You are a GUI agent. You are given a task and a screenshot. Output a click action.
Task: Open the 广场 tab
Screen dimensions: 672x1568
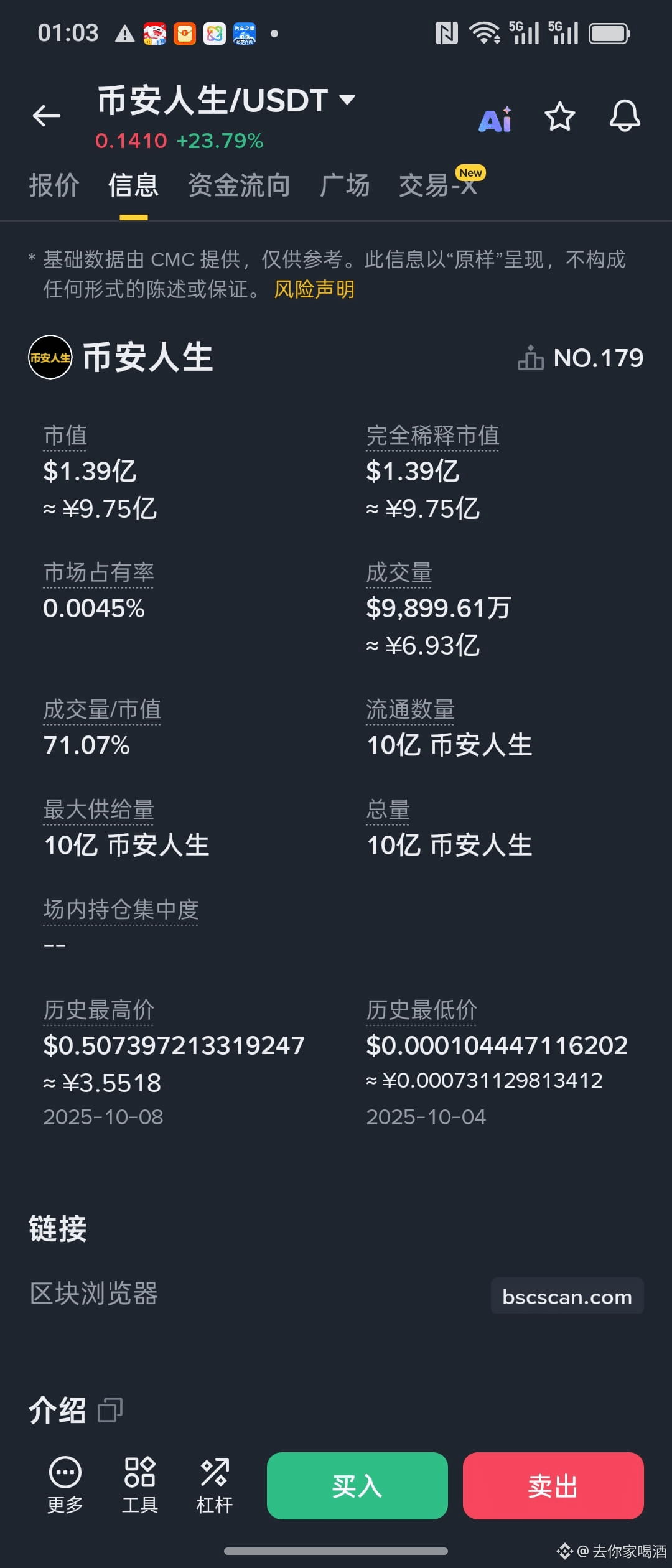[x=344, y=185]
